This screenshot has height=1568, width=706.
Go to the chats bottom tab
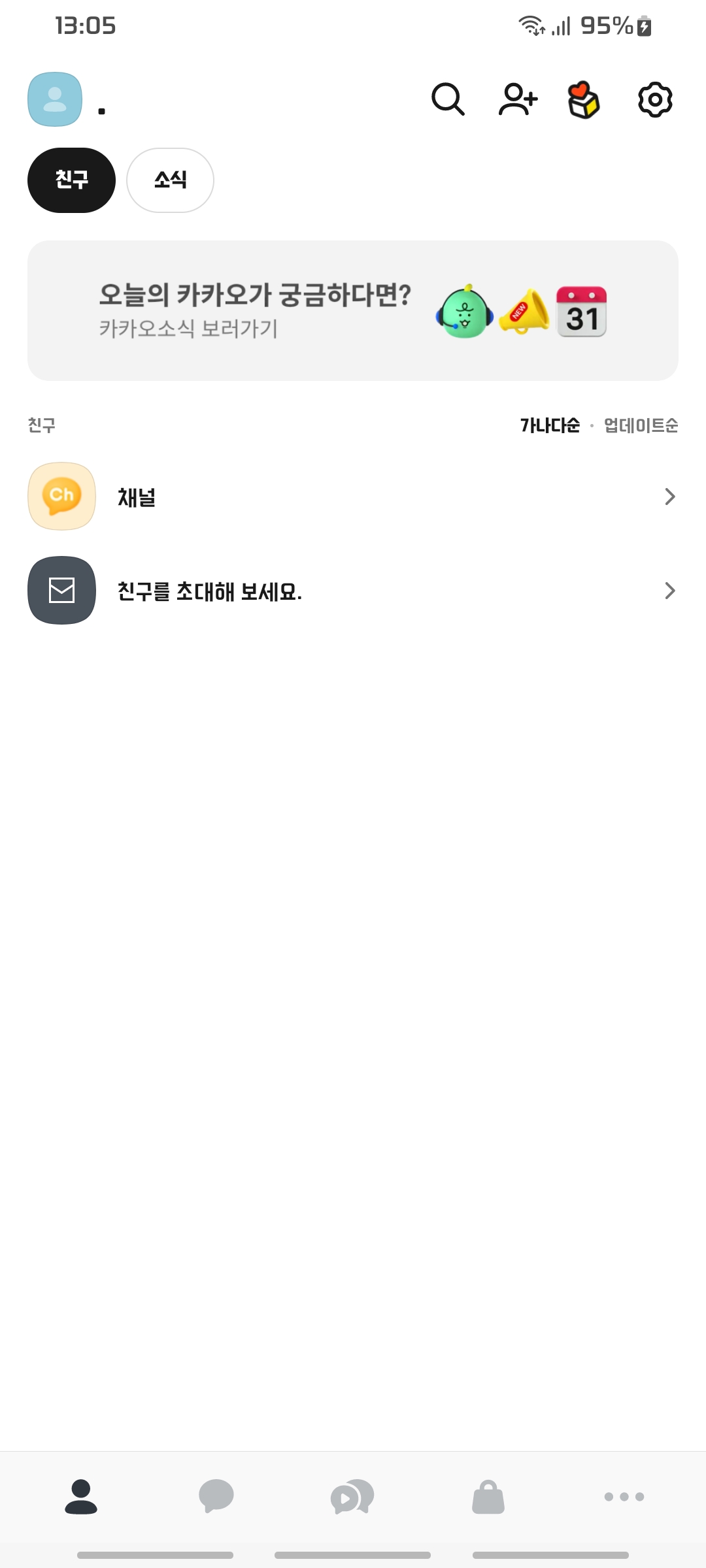(216, 1496)
